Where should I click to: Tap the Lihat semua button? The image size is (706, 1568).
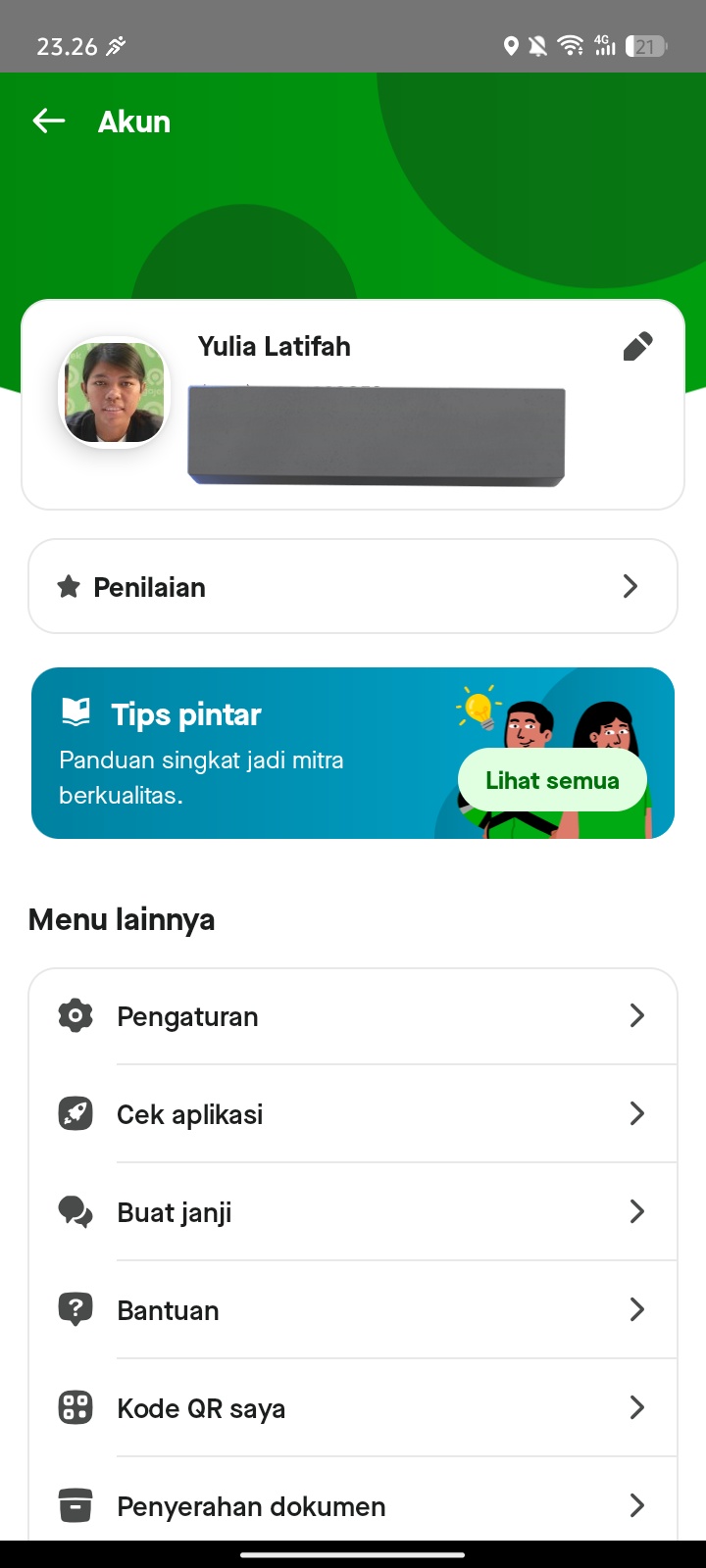[552, 781]
